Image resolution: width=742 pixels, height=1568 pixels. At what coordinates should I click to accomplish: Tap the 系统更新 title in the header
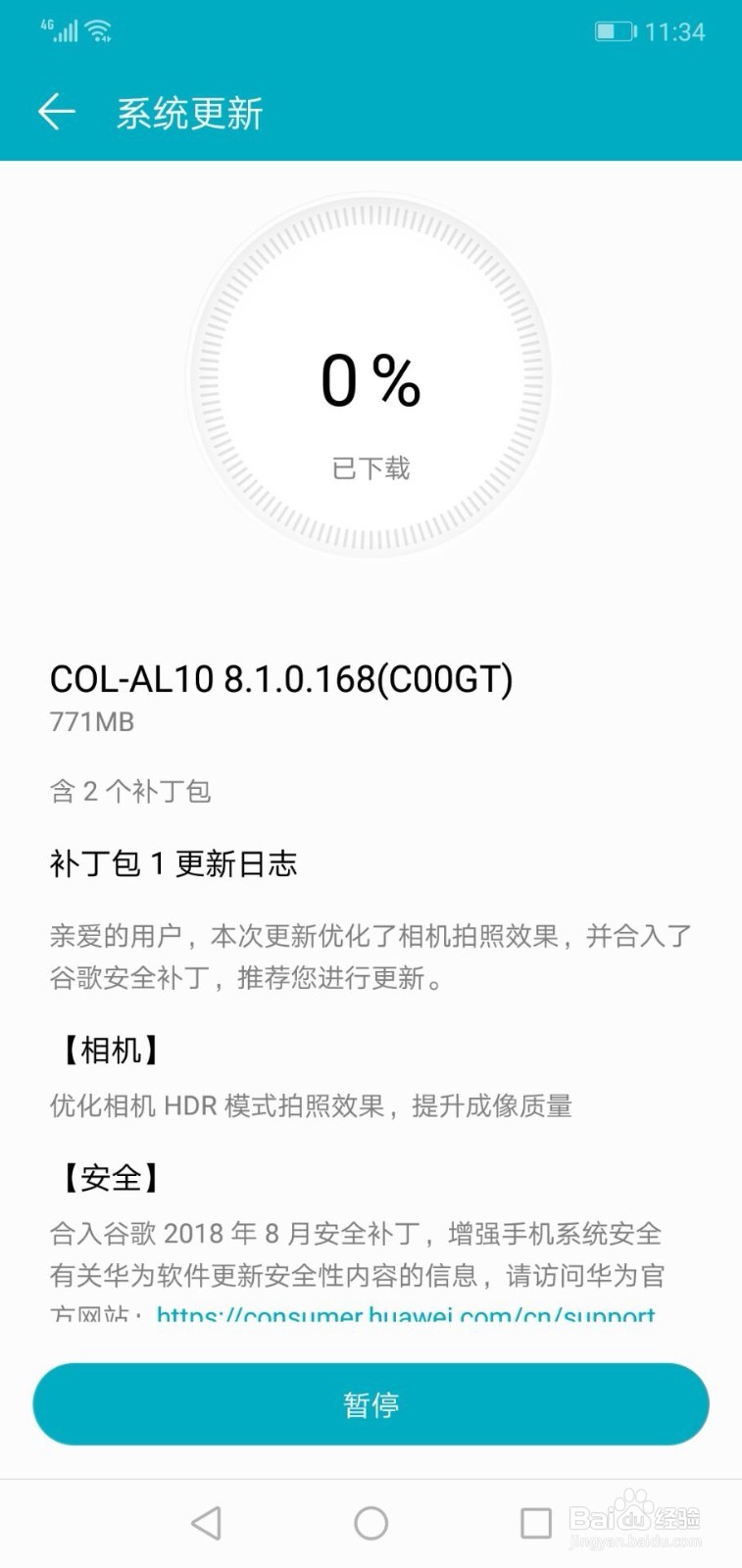(x=188, y=113)
